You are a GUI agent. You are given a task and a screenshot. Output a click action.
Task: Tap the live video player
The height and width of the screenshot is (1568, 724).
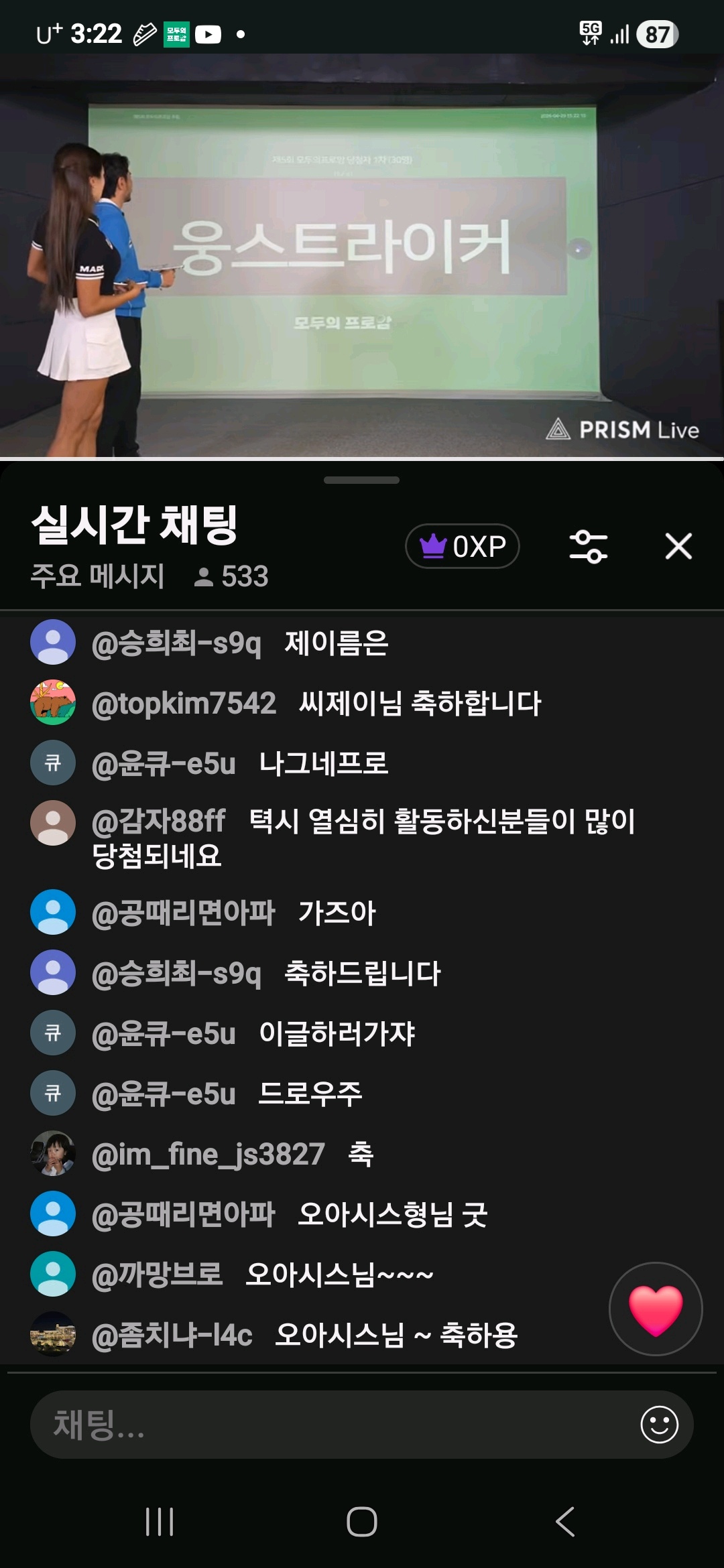(x=362, y=255)
